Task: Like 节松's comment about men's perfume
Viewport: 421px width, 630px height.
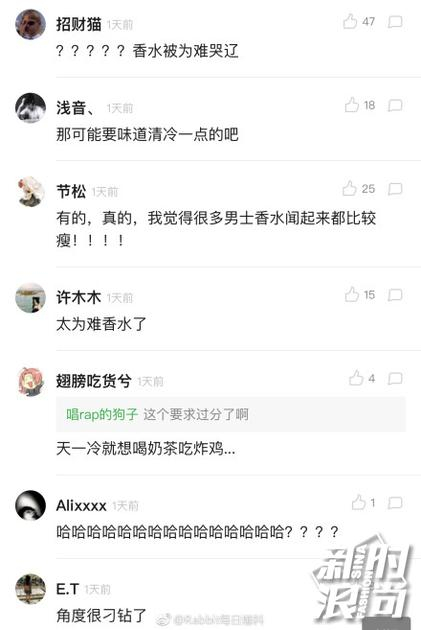Action: [x=349, y=188]
